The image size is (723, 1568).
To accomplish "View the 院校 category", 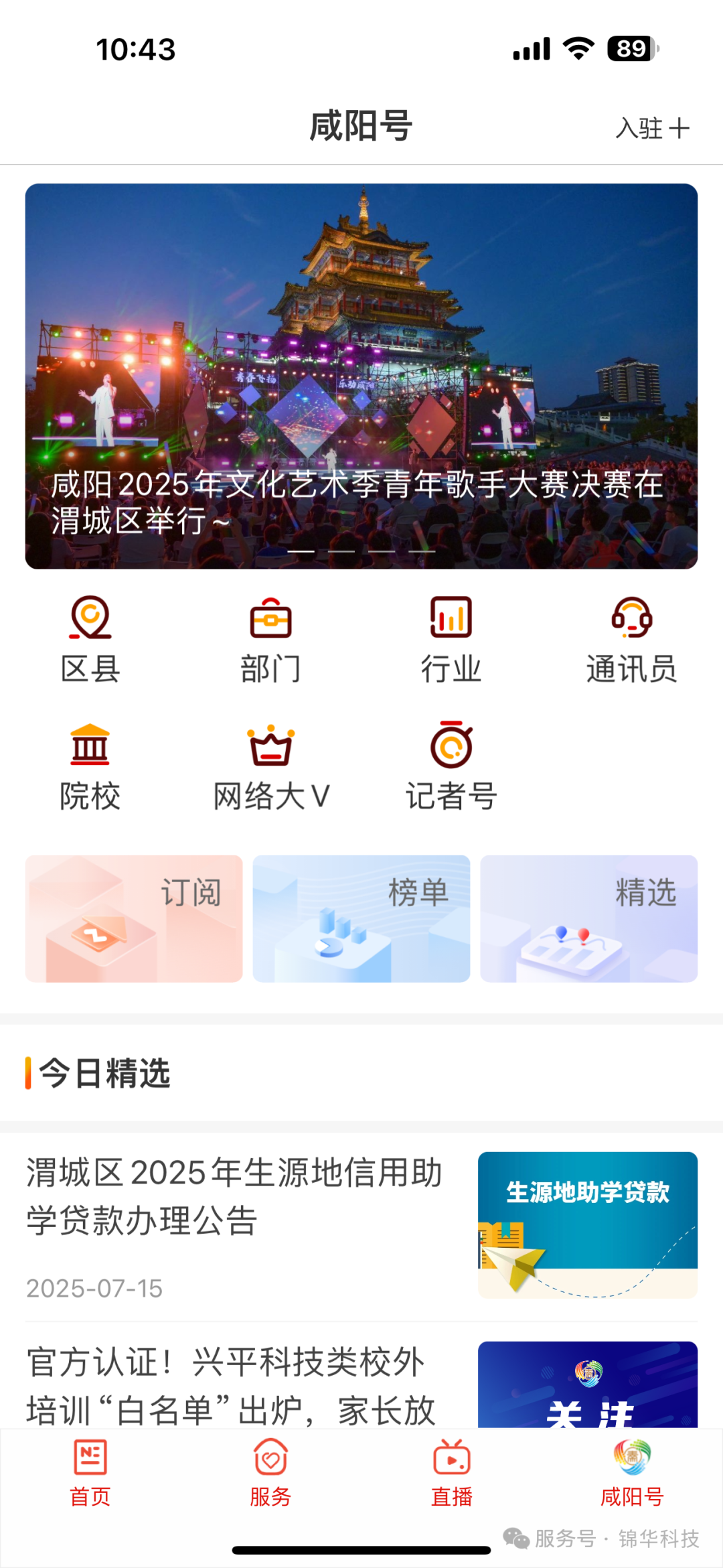I will [90, 767].
